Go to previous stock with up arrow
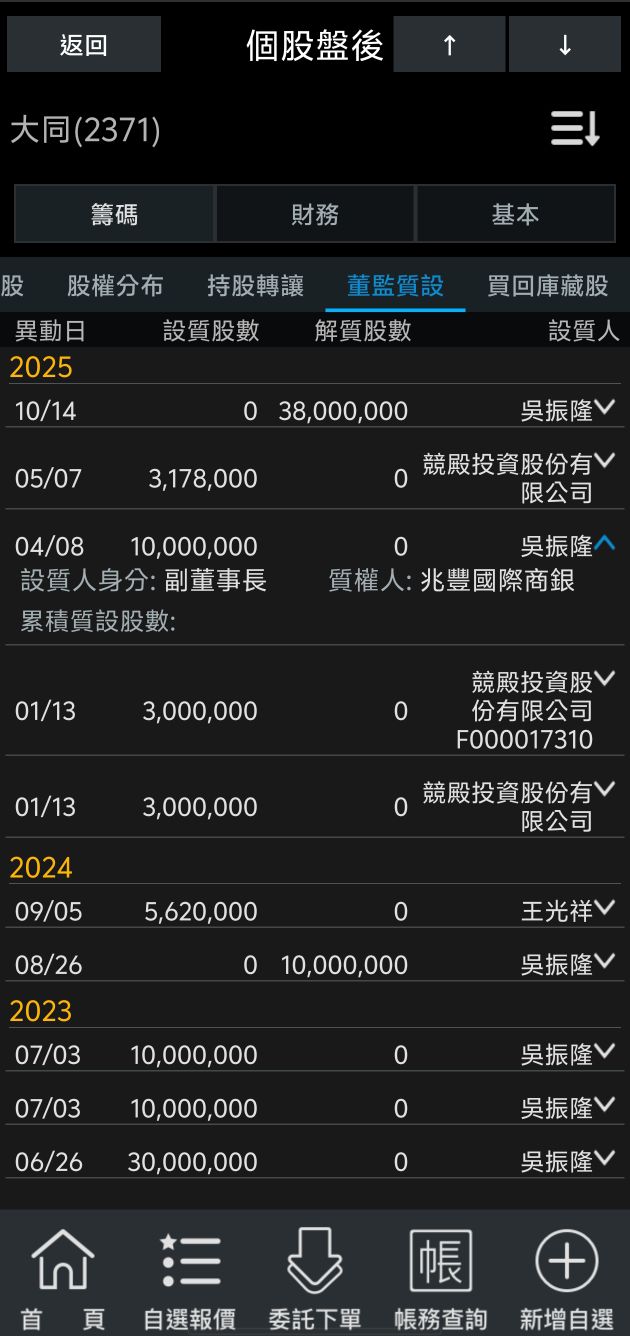This screenshot has height=1336, width=630. tap(449, 45)
